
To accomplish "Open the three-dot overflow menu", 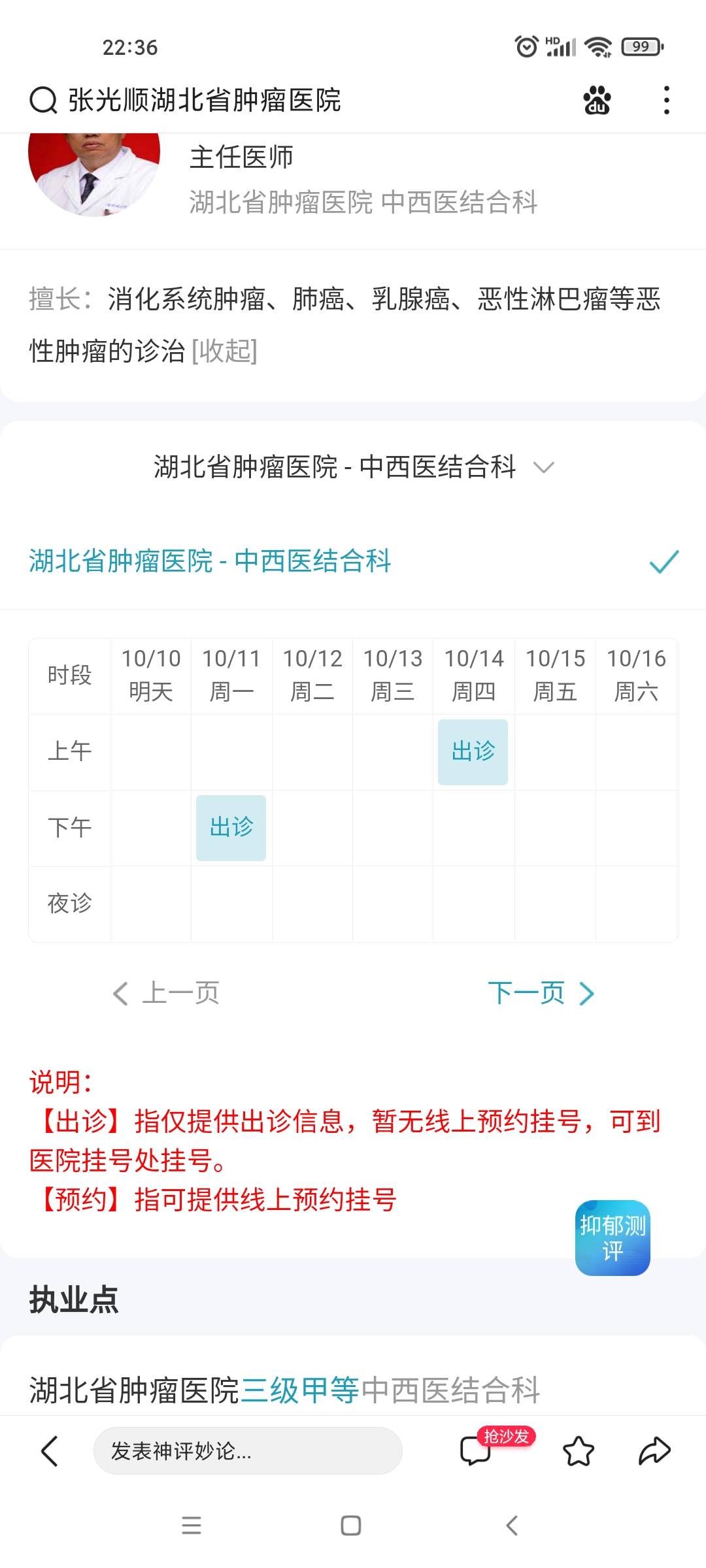I will (x=665, y=99).
